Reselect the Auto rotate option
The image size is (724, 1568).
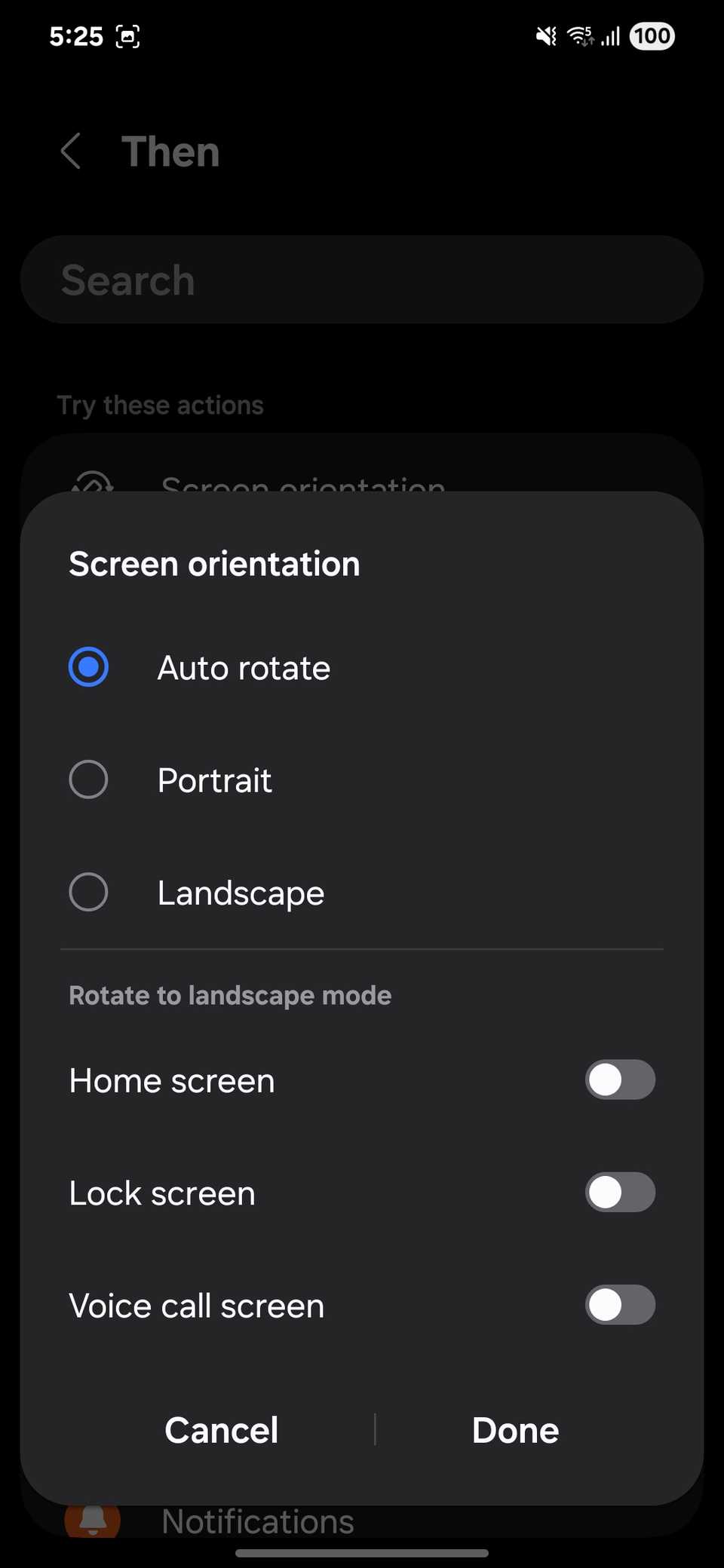coord(88,666)
